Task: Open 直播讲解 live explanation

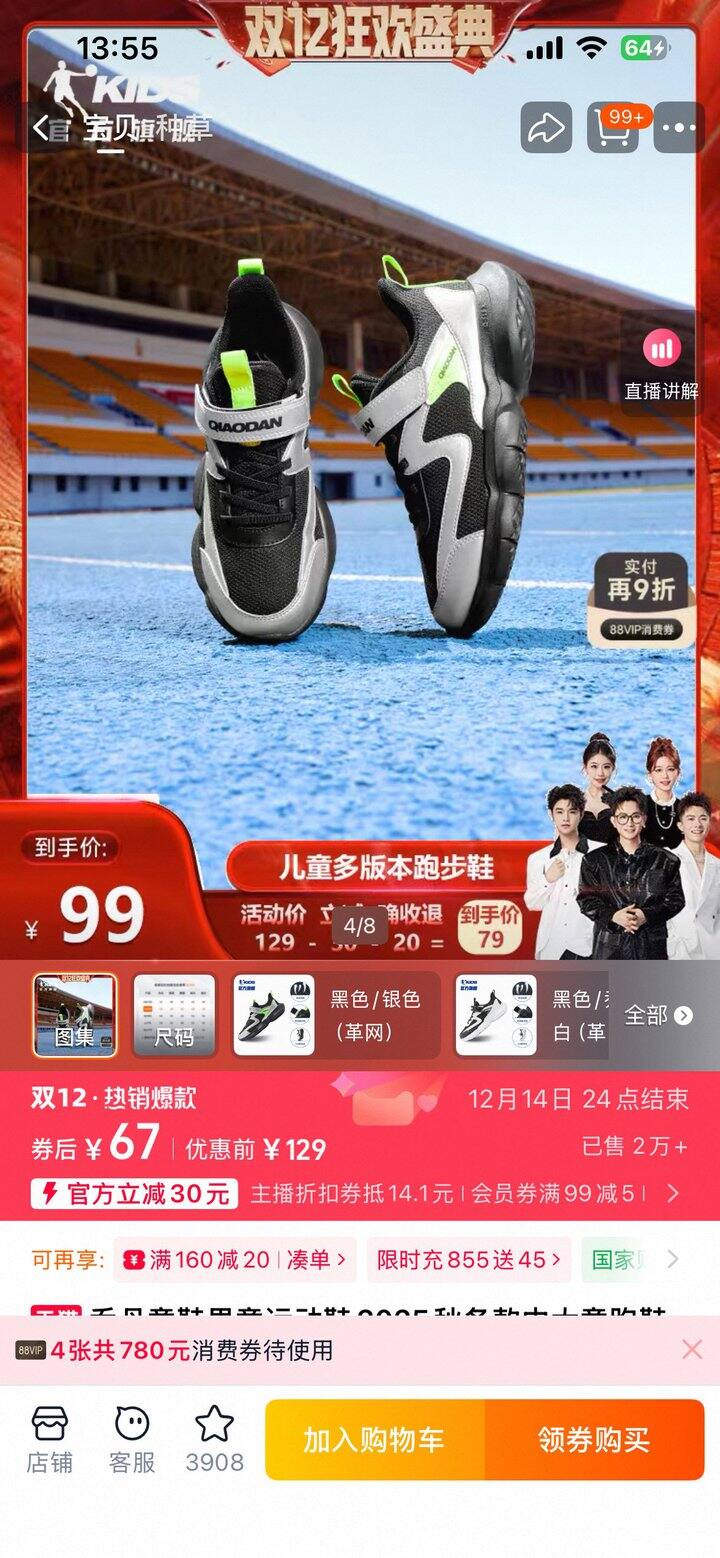Action: (661, 366)
